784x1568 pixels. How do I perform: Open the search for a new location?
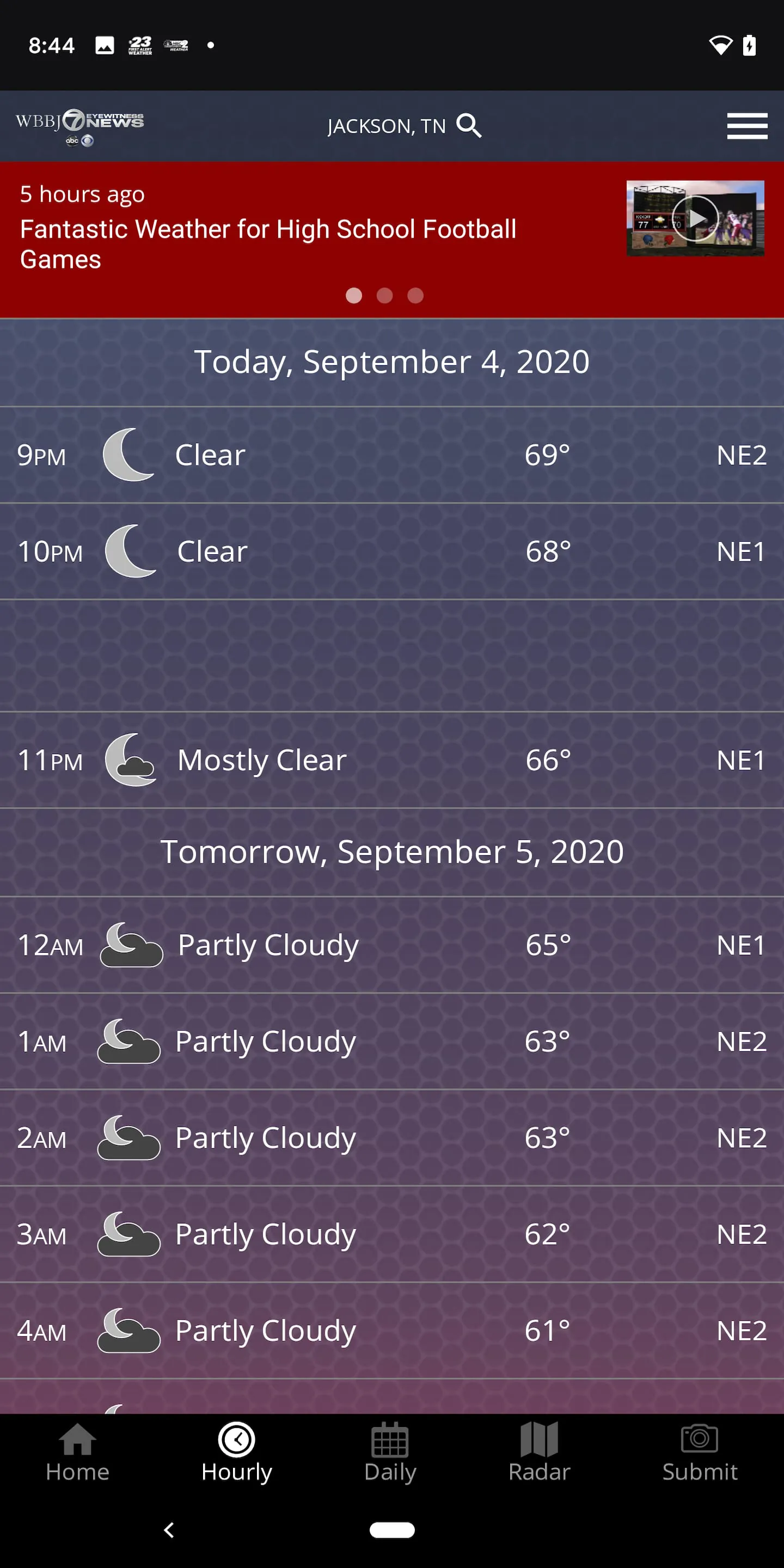pyautogui.click(x=469, y=126)
